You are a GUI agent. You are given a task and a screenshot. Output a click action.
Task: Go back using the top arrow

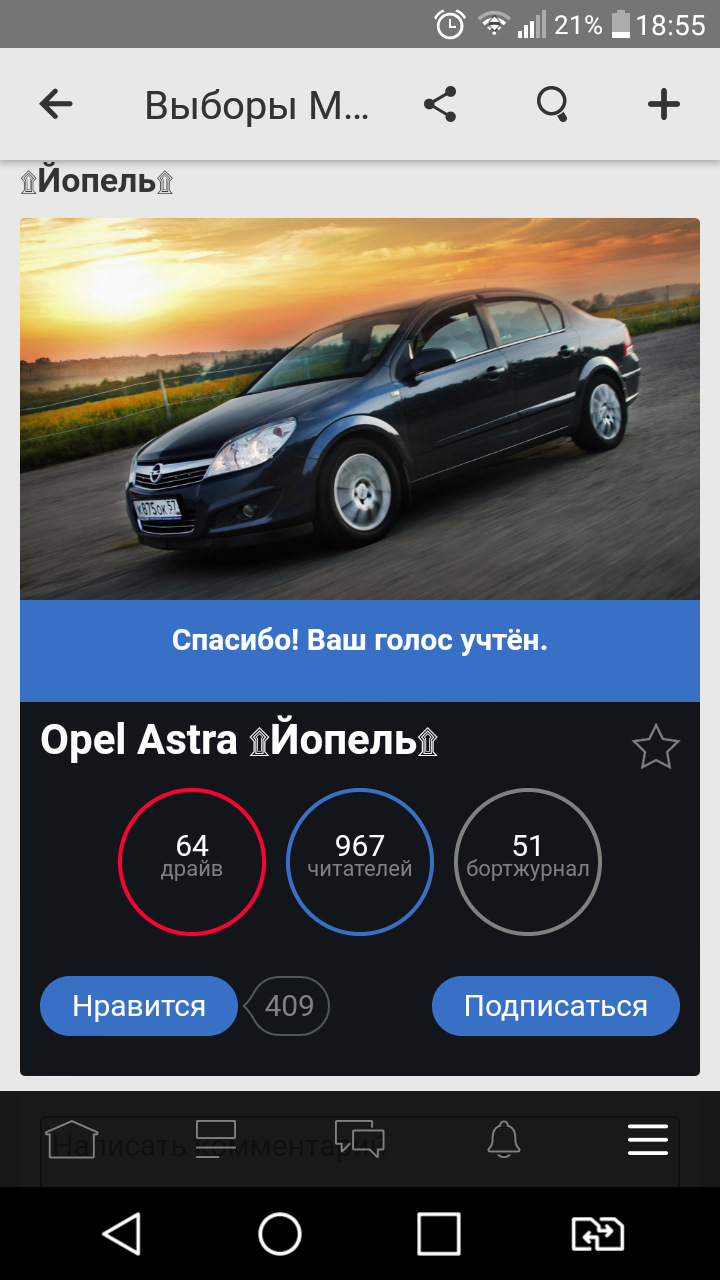pyautogui.click(x=56, y=104)
